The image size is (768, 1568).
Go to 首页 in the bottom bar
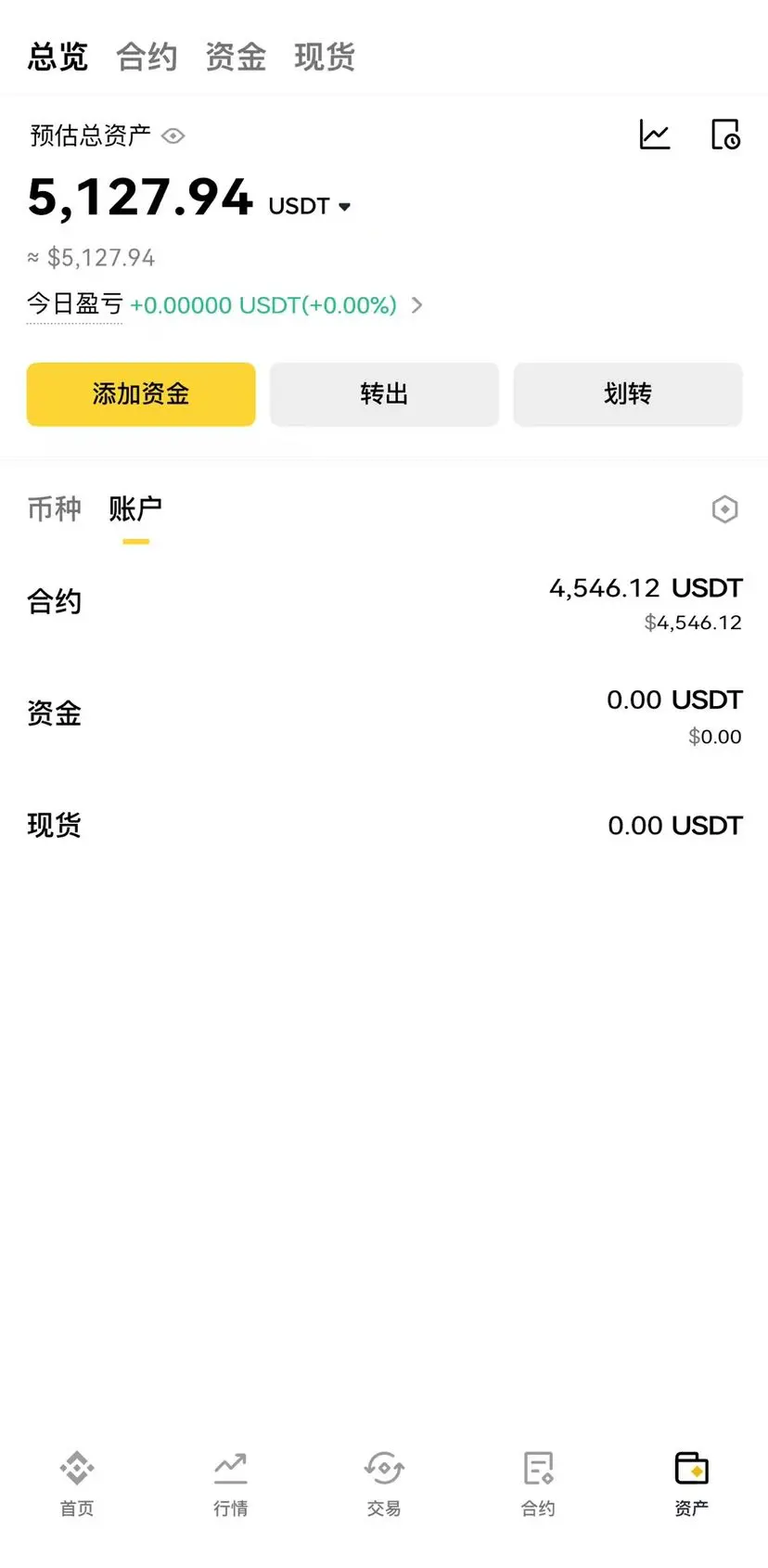(77, 1484)
